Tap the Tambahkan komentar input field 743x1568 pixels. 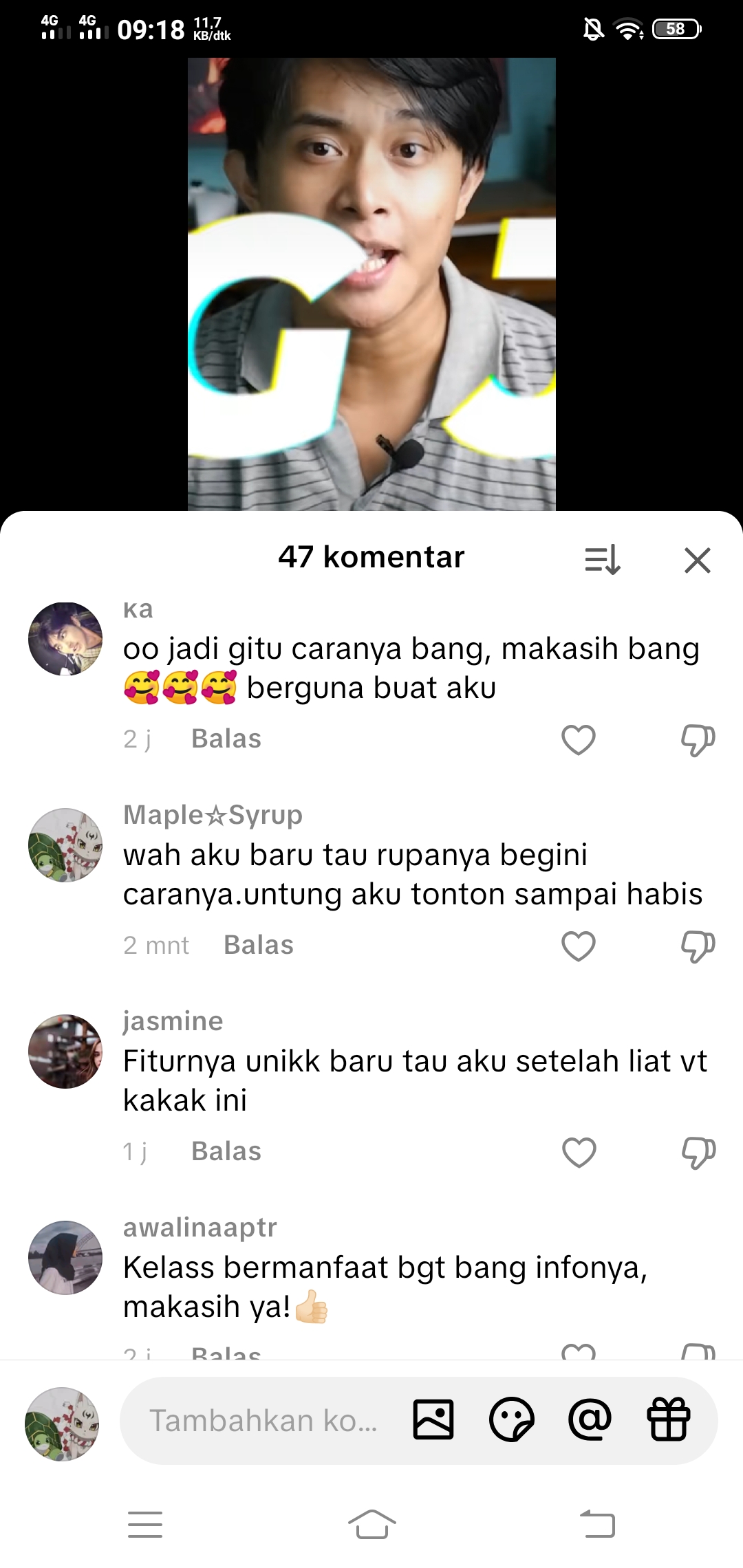coord(263,1420)
